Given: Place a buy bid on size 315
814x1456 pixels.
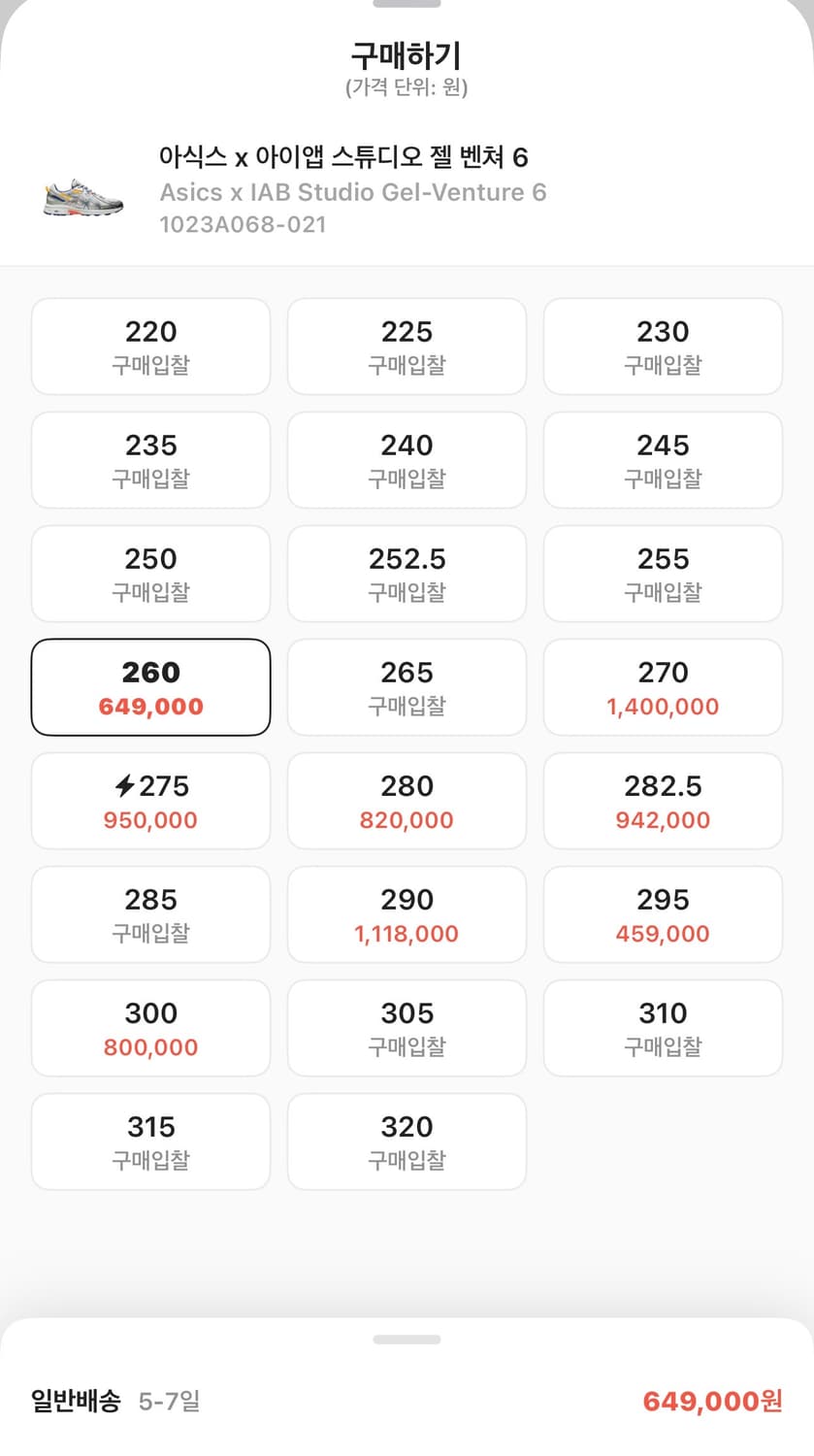Looking at the screenshot, I should 150,1142.
